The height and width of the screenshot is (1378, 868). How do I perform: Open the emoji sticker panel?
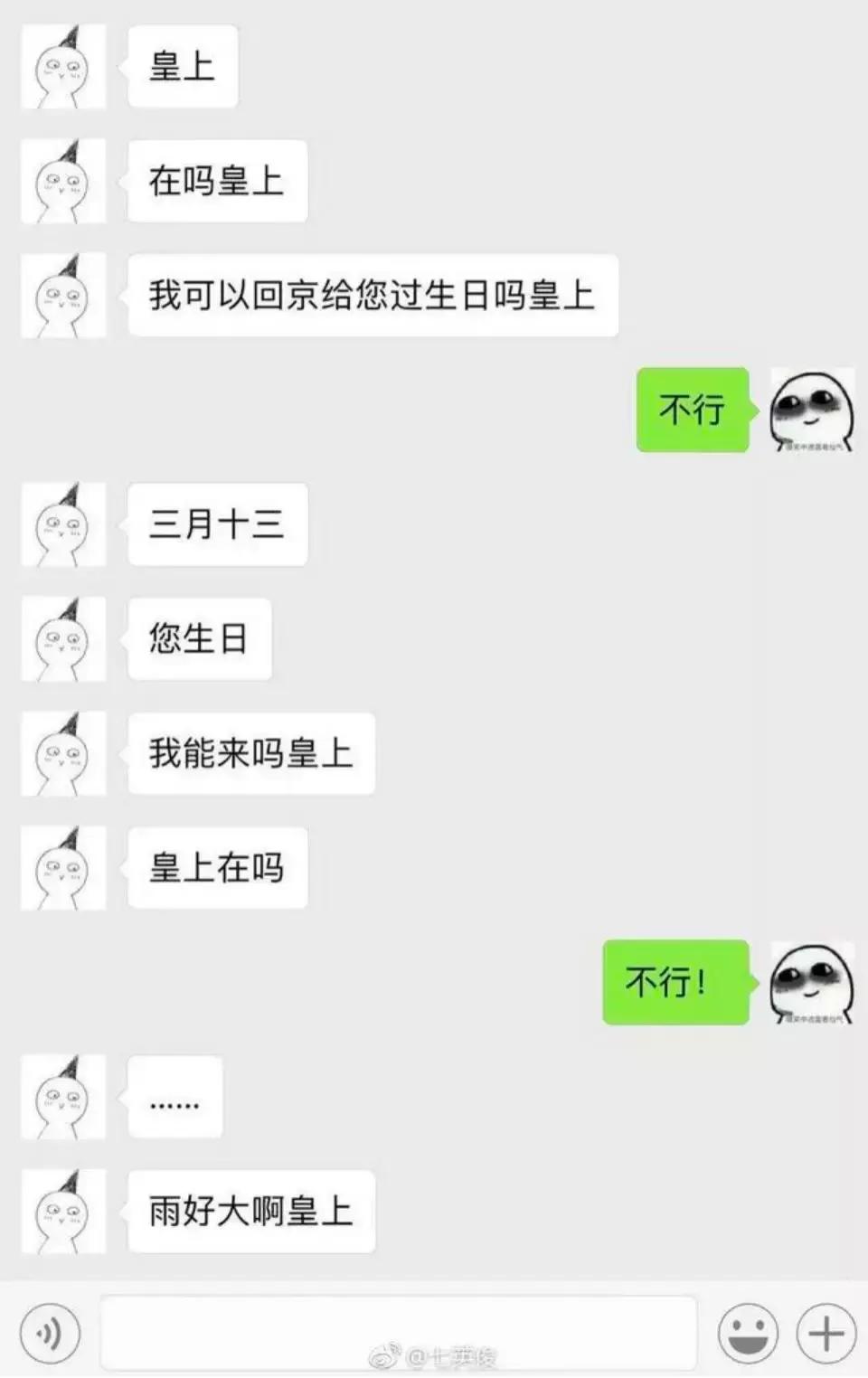click(x=749, y=1332)
